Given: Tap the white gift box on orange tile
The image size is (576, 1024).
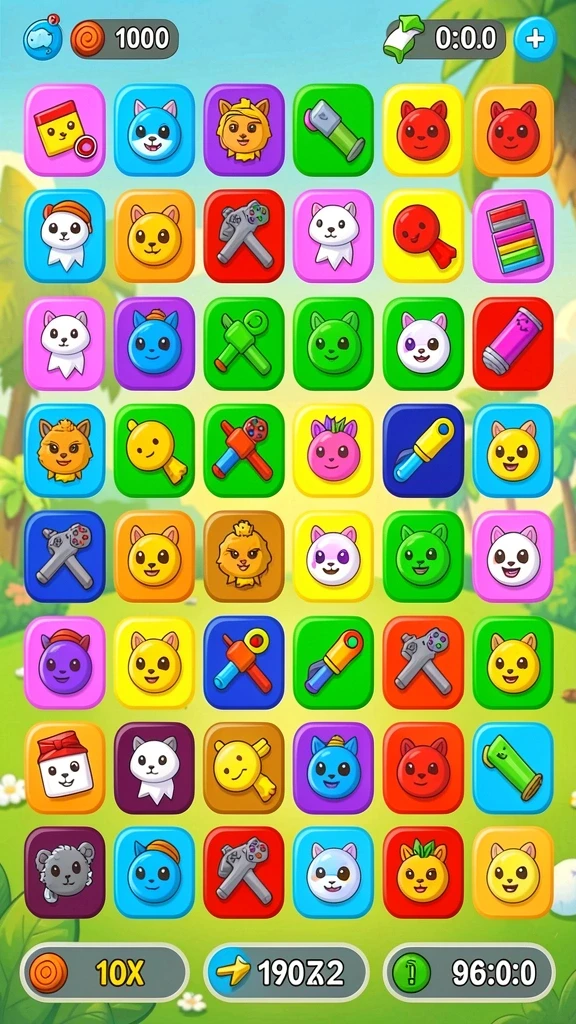Looking at the screenshot, I should (65, 768).
